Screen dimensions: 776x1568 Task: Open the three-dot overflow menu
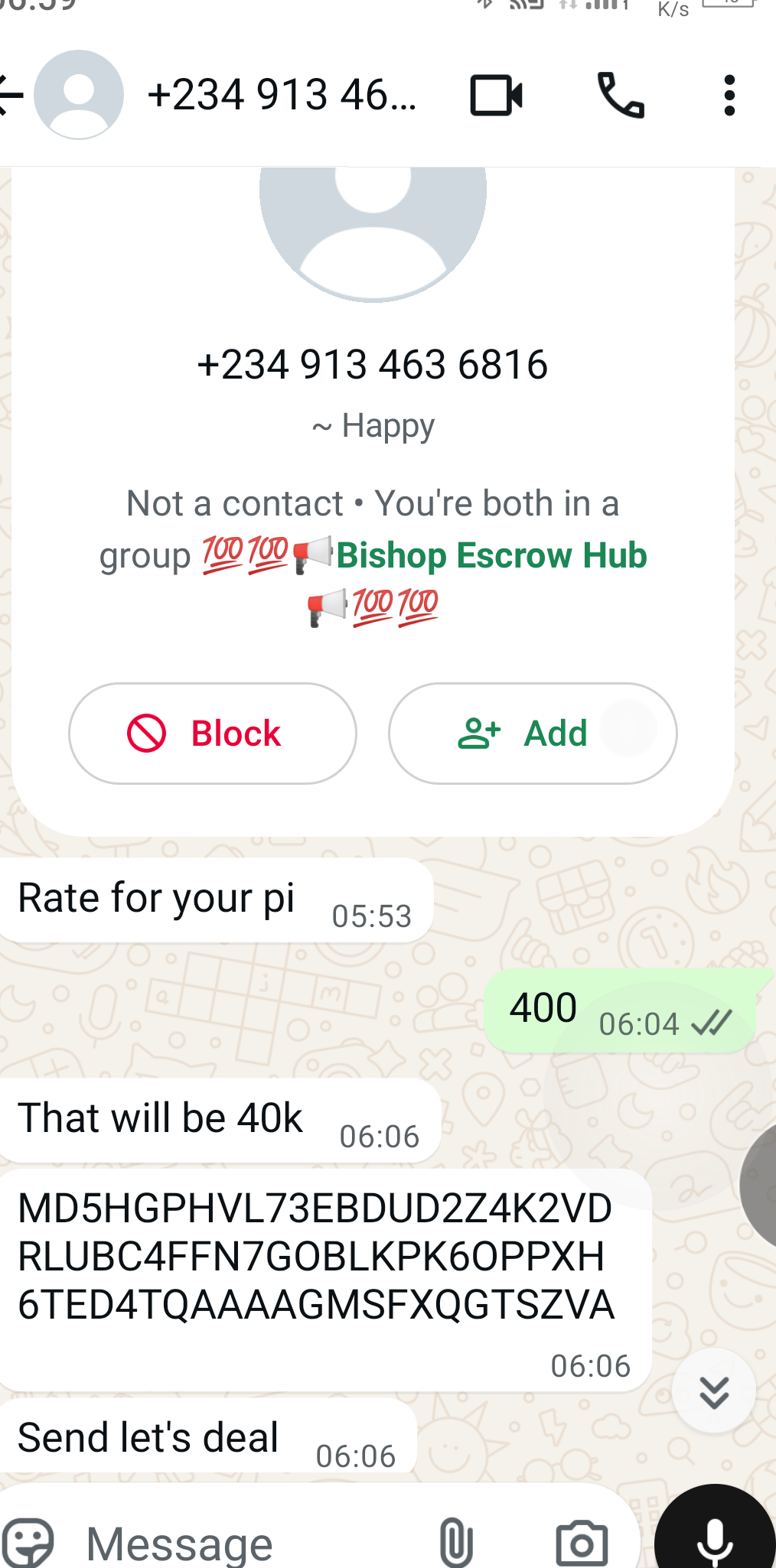(x=729, y=96)
